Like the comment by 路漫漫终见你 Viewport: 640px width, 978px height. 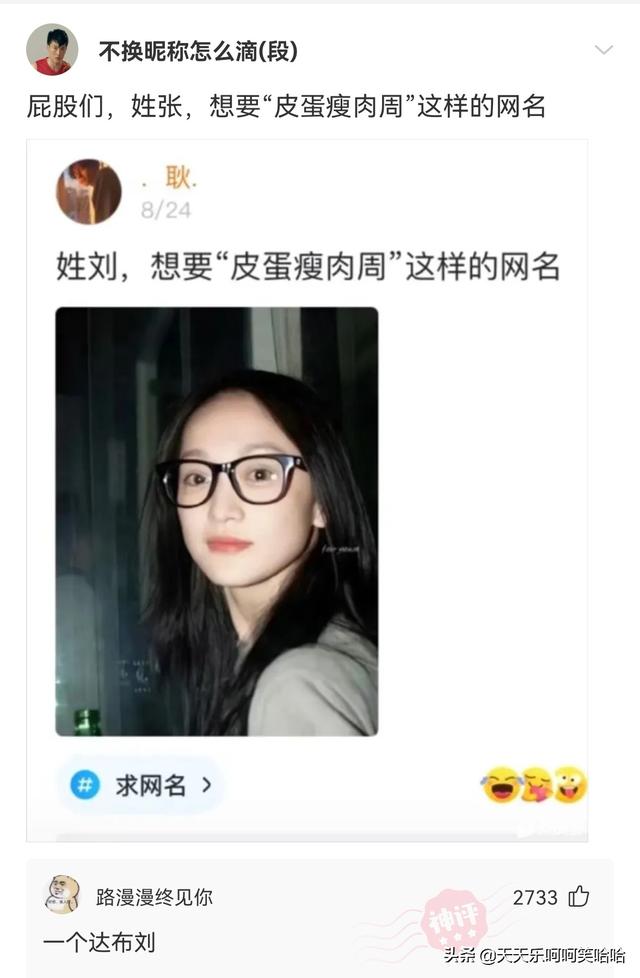579,897
